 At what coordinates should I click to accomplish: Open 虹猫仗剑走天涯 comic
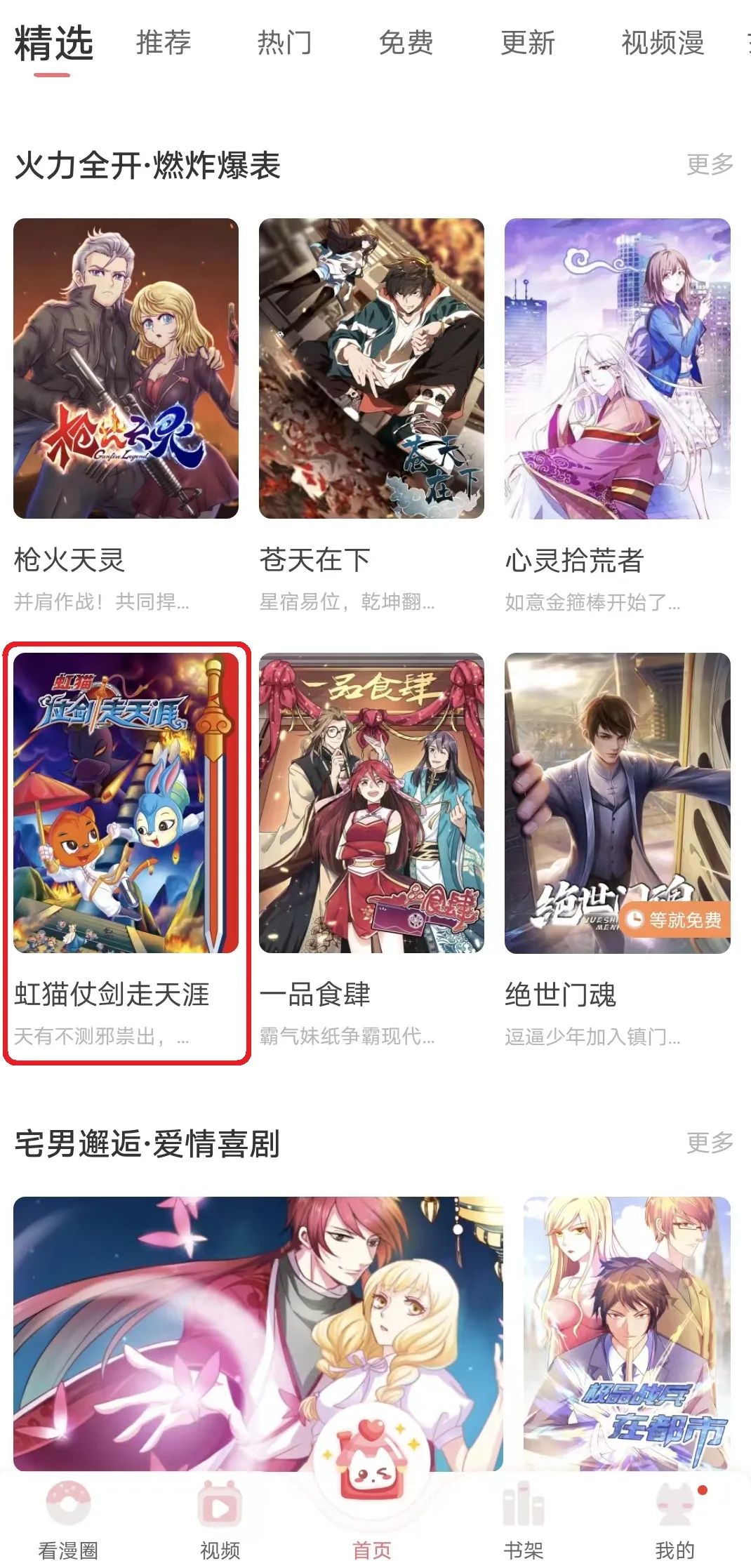[x=126, y=803]
